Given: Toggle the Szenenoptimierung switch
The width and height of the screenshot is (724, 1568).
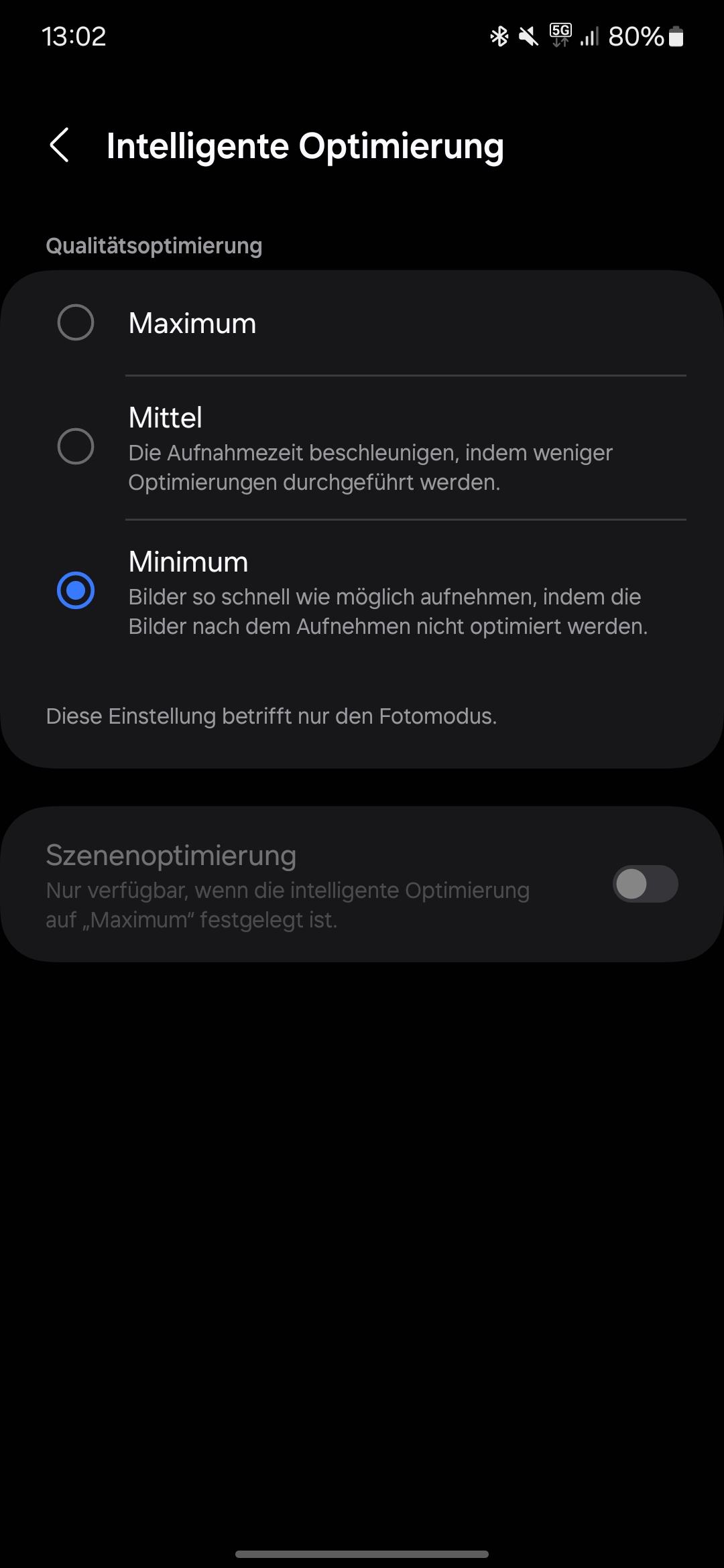Looking at the screenshot, I should [645, 884].
